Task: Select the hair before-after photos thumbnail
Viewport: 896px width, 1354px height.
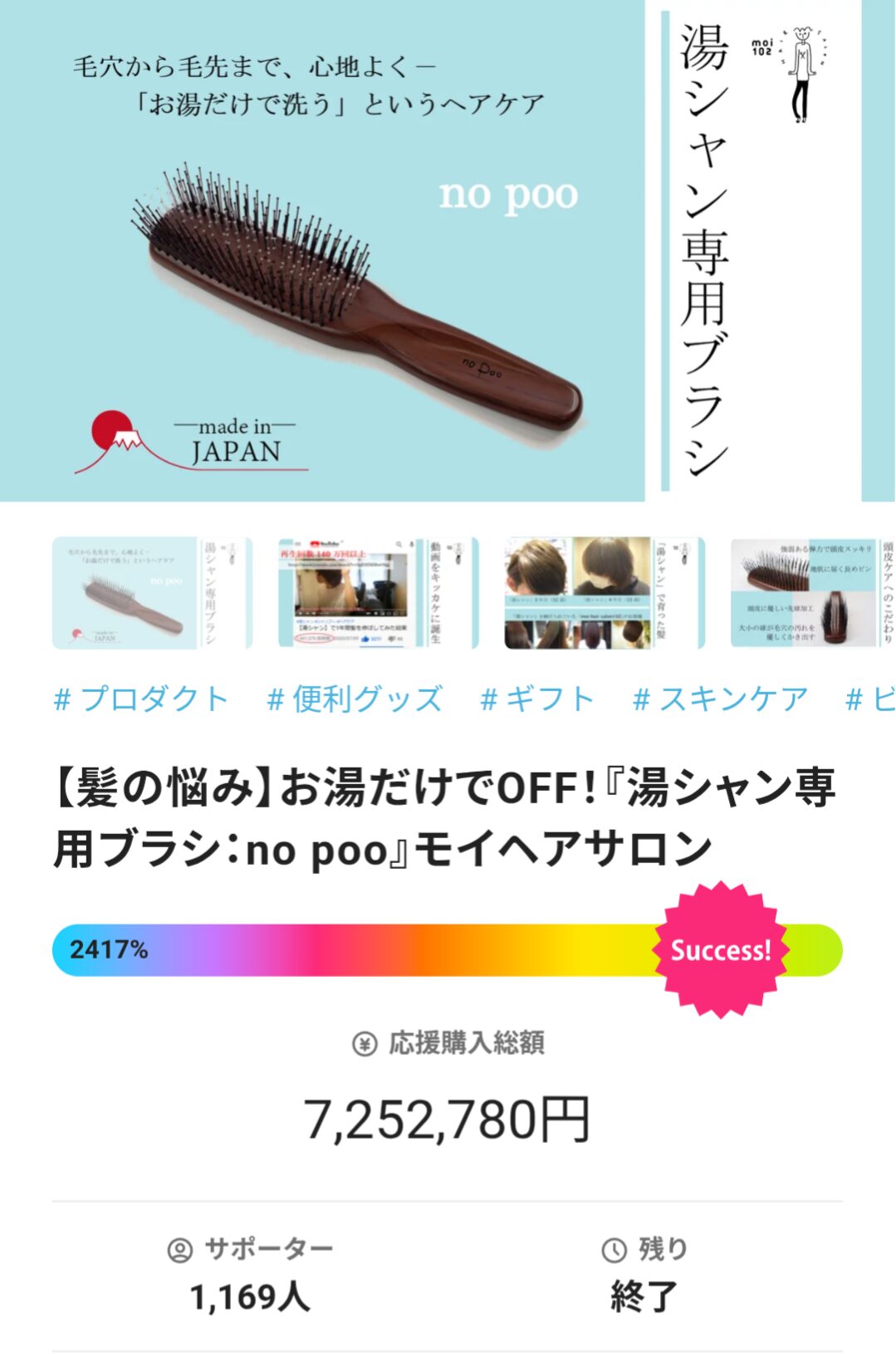Action: click(604, 592)
